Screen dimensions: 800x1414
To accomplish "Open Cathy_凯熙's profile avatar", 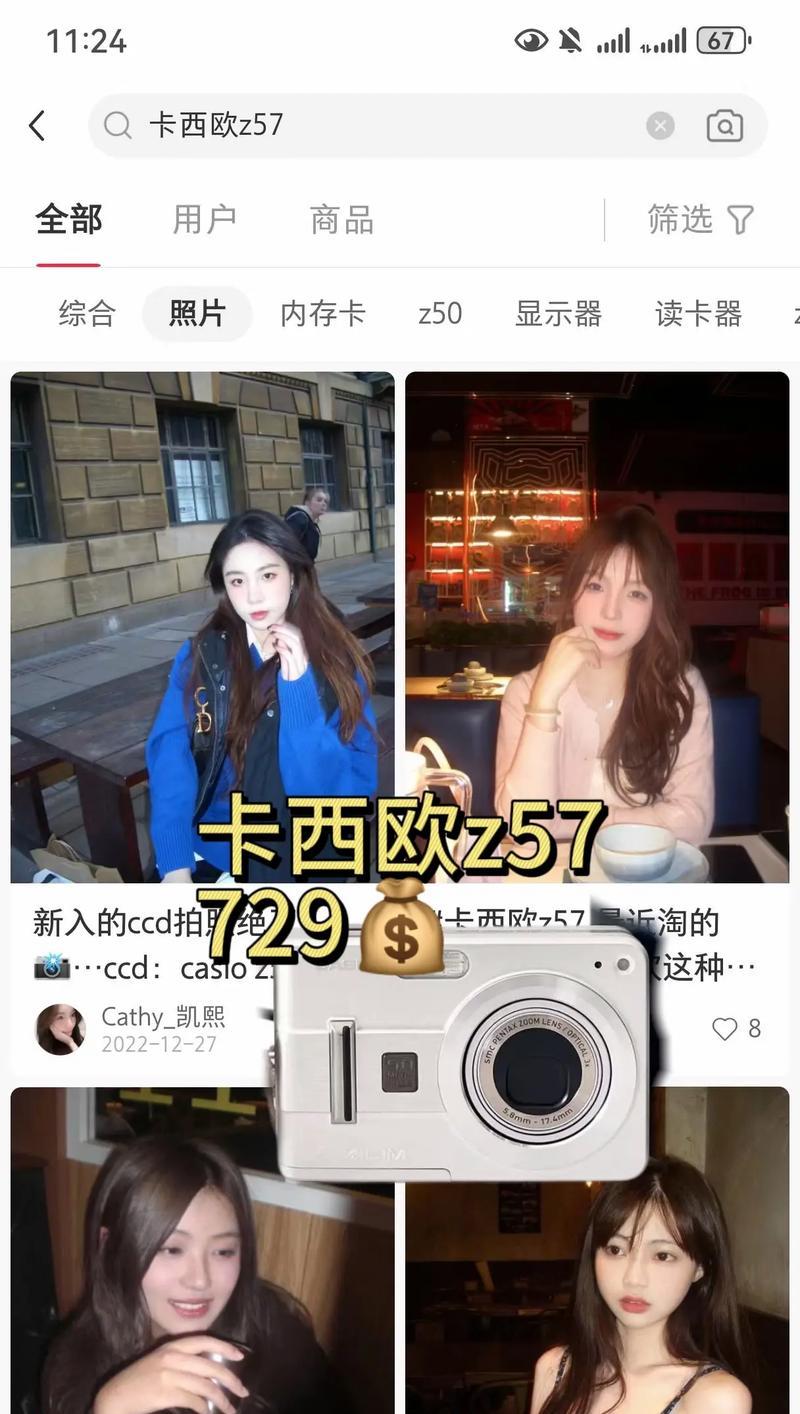I will click(x=60, y=1029).
